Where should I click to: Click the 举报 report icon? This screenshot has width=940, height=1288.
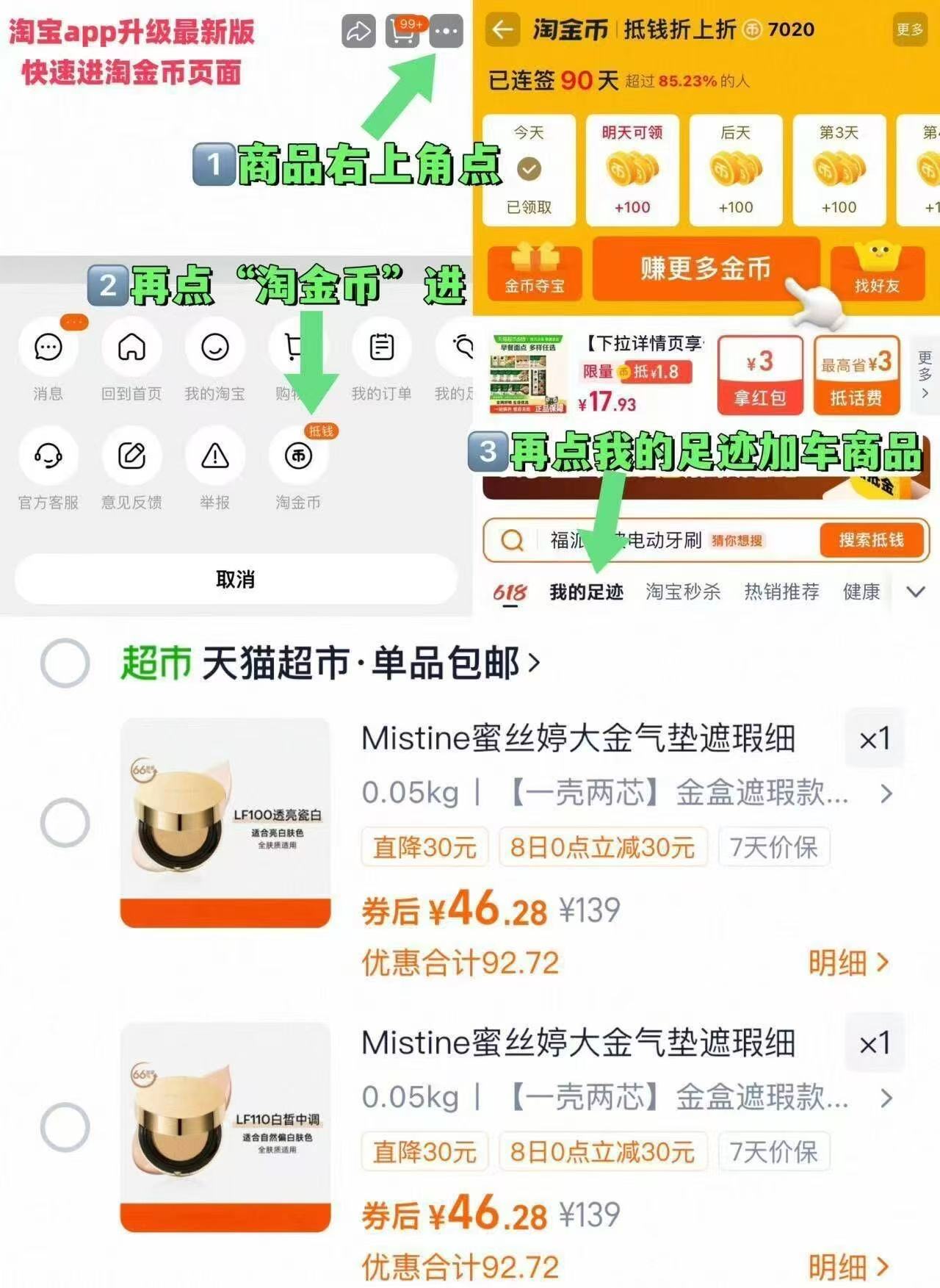[x=214, y=457]
